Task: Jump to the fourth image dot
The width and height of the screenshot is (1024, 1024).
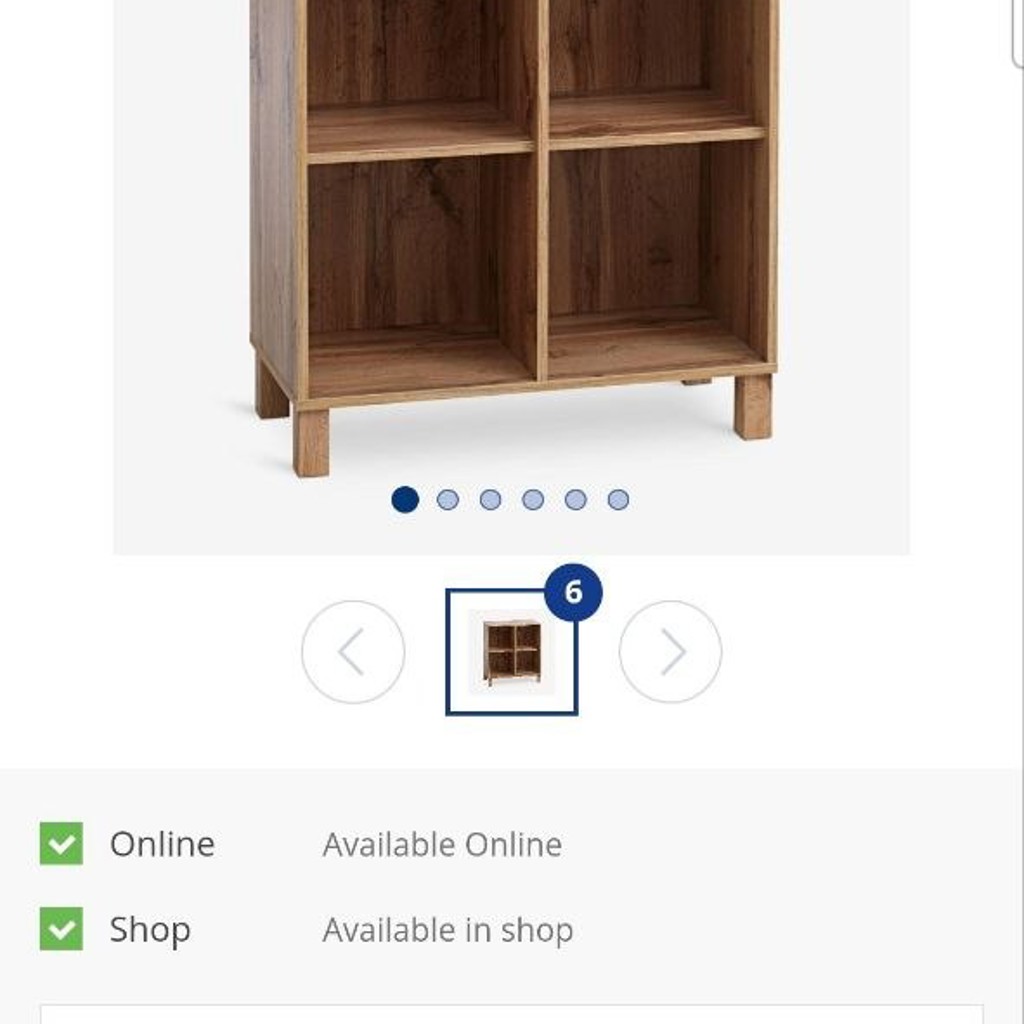Action: [533, 500]
